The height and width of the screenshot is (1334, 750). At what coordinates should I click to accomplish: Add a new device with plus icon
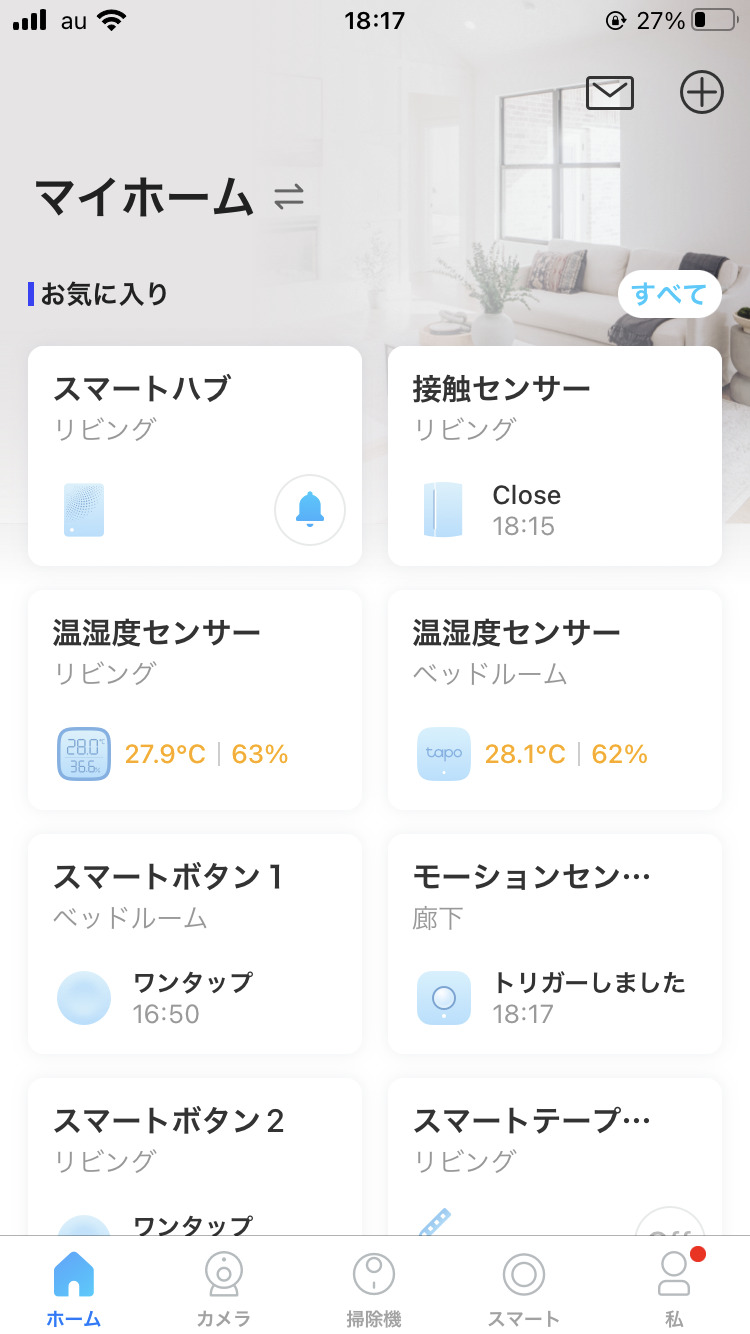[702, 93]
